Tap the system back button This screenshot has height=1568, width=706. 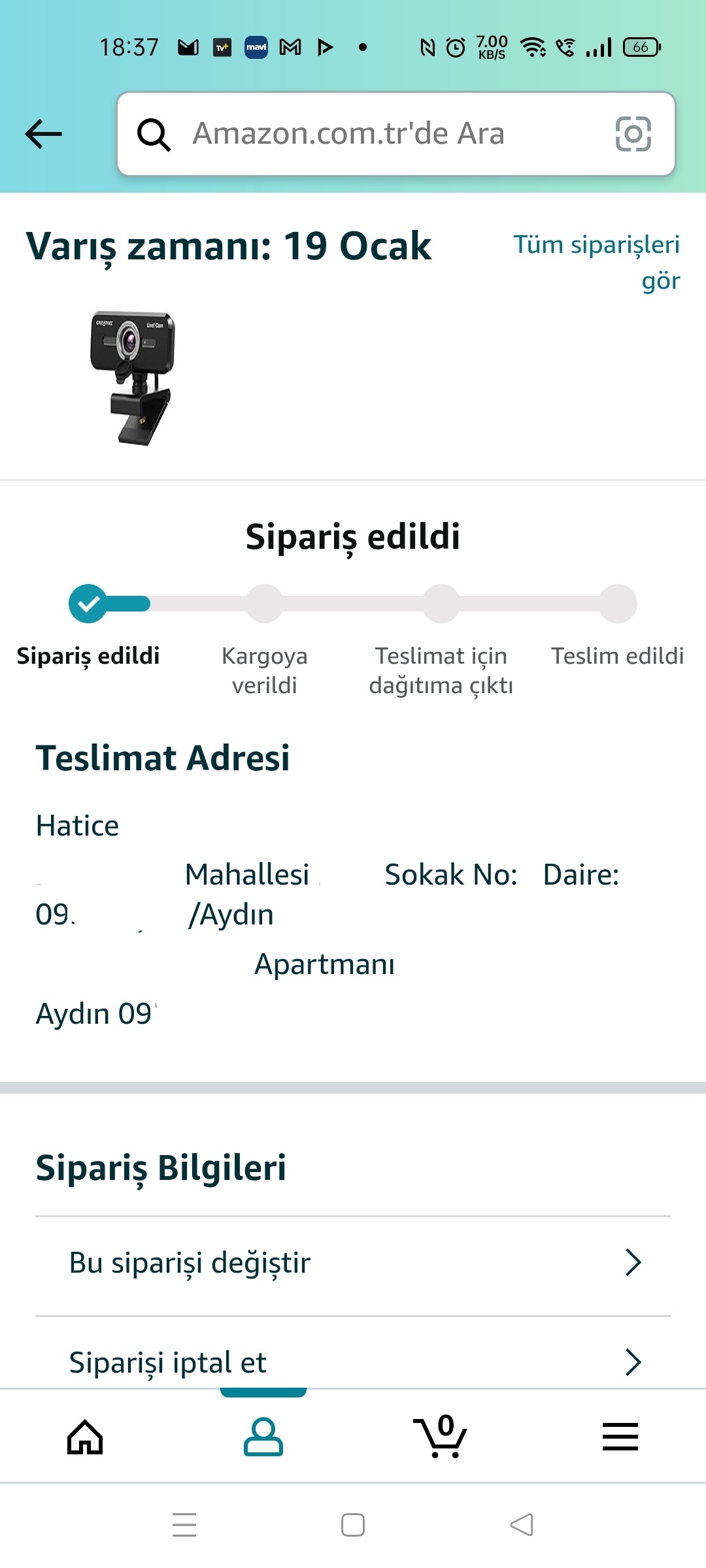click(522, 1525)
